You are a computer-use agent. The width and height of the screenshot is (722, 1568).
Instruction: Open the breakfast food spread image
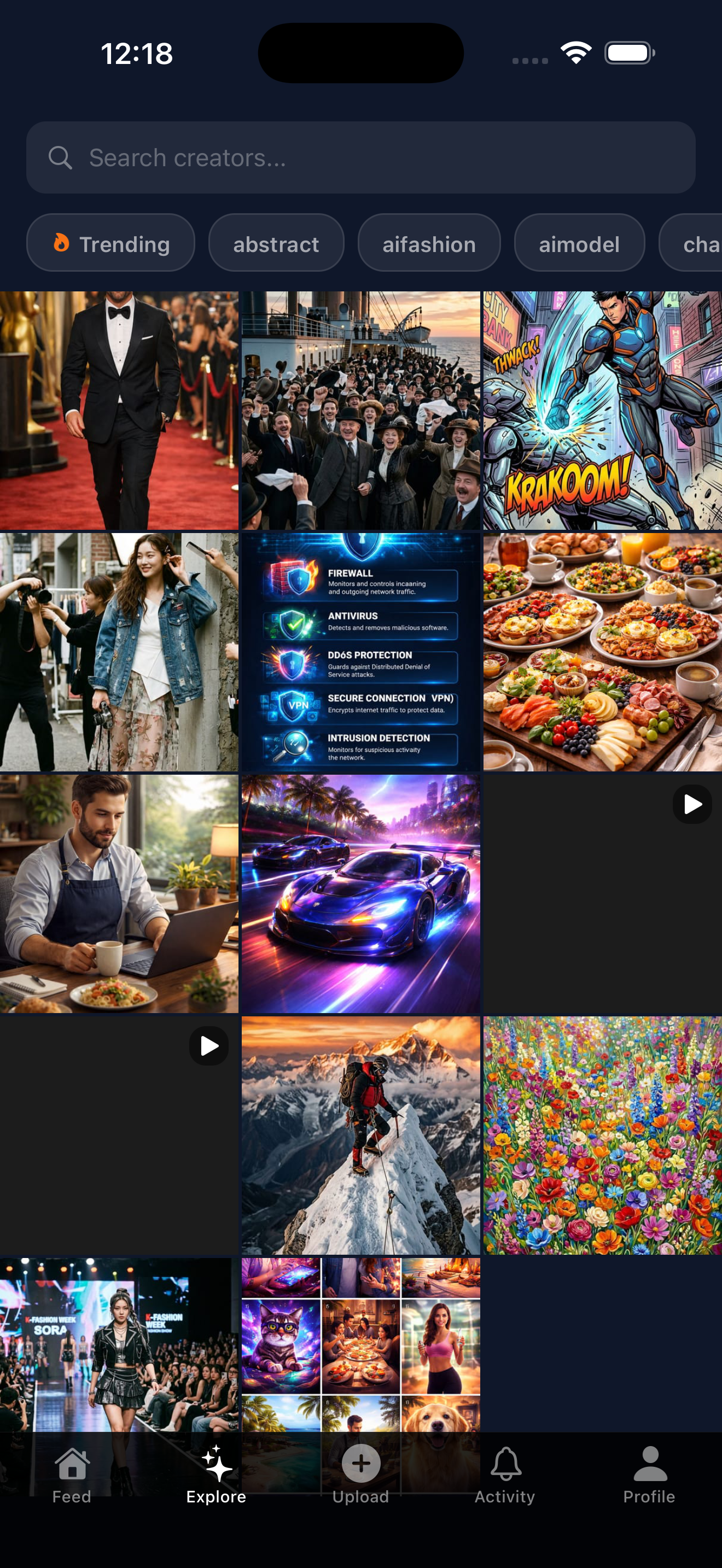click(602, 652)
